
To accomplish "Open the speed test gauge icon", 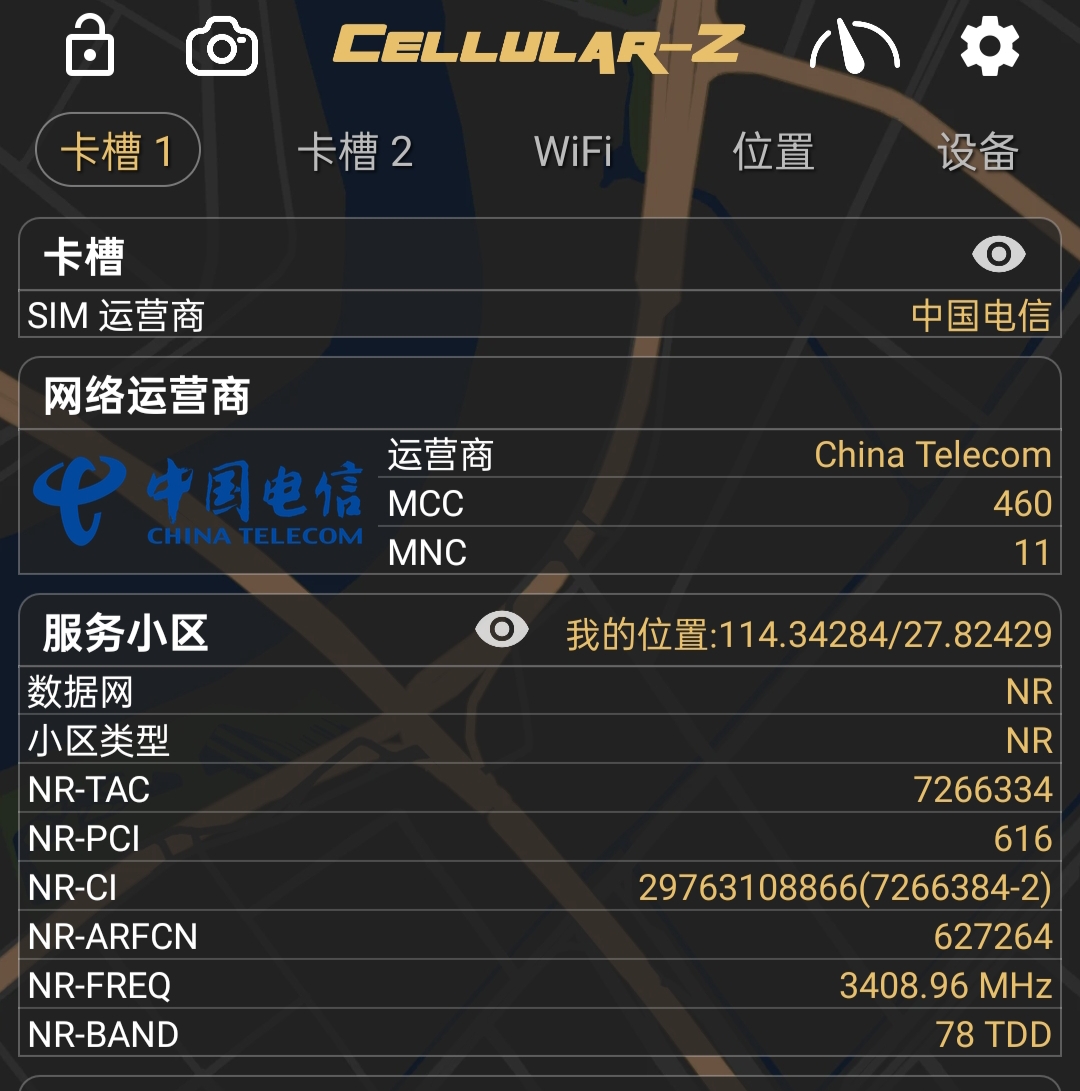I will (x=854, y=48).
